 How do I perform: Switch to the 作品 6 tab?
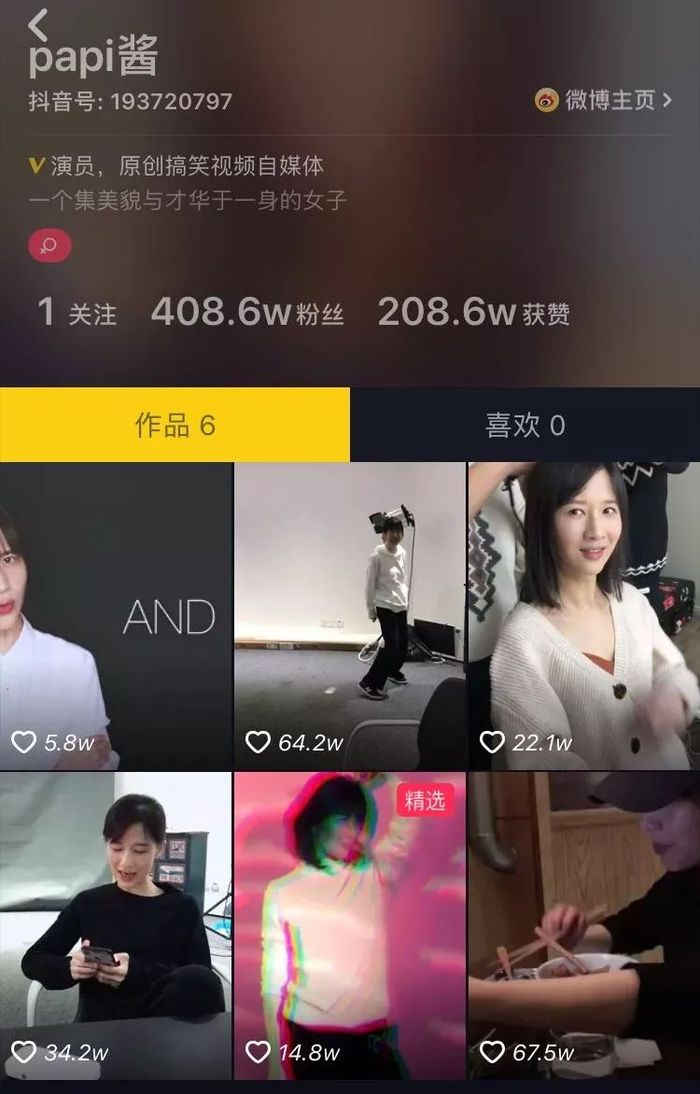(175, 425)
